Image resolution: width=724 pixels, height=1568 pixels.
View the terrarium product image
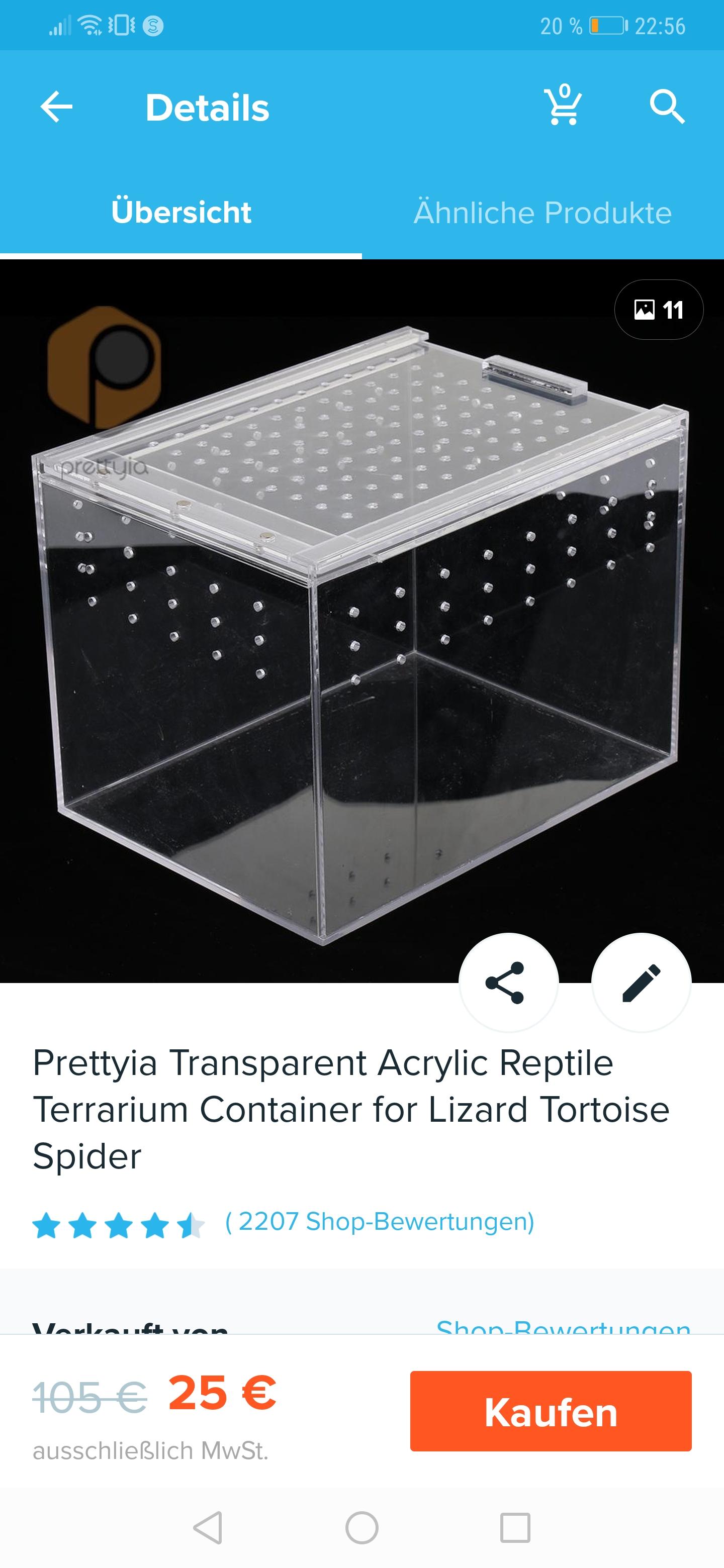[x=361, y=621]
